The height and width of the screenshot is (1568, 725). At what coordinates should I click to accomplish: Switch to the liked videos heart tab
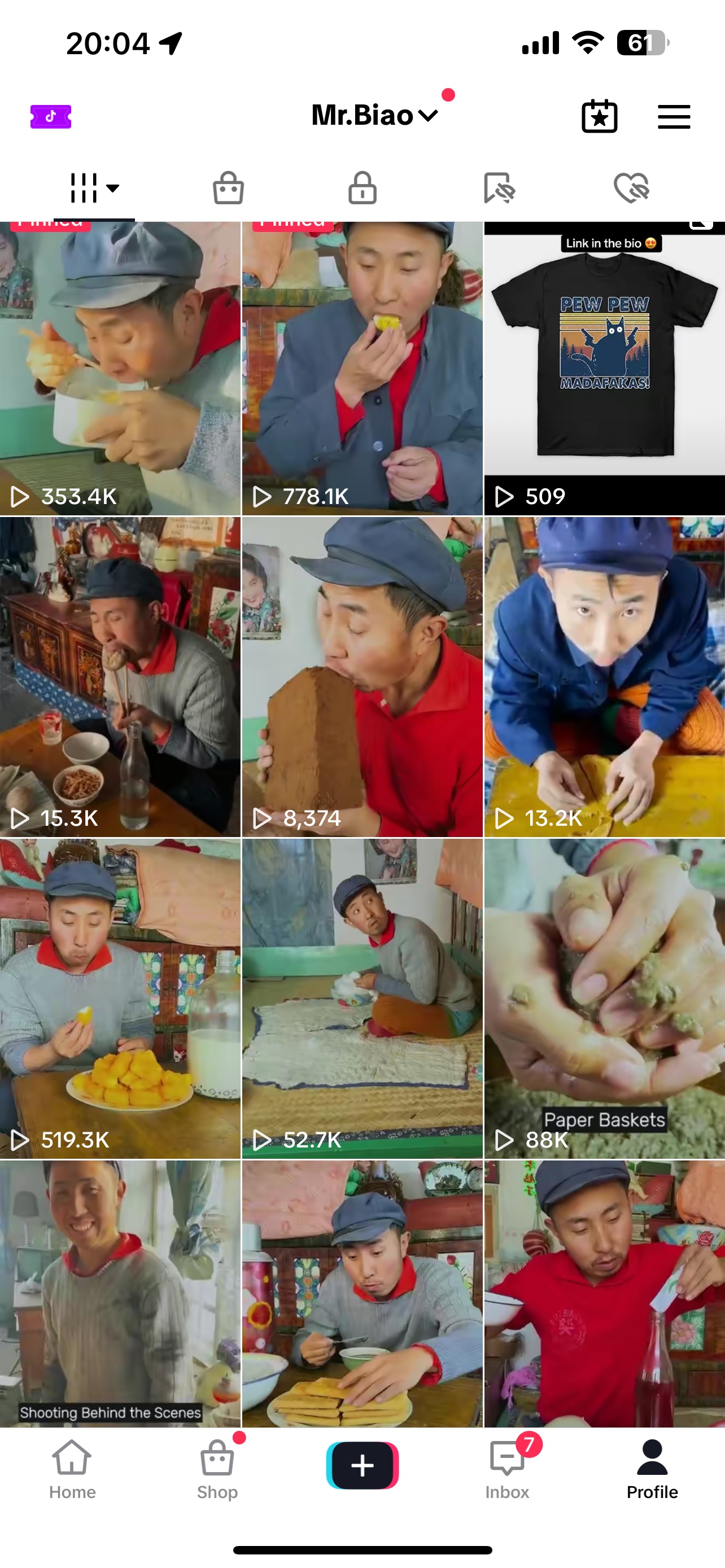click(631, 187)
